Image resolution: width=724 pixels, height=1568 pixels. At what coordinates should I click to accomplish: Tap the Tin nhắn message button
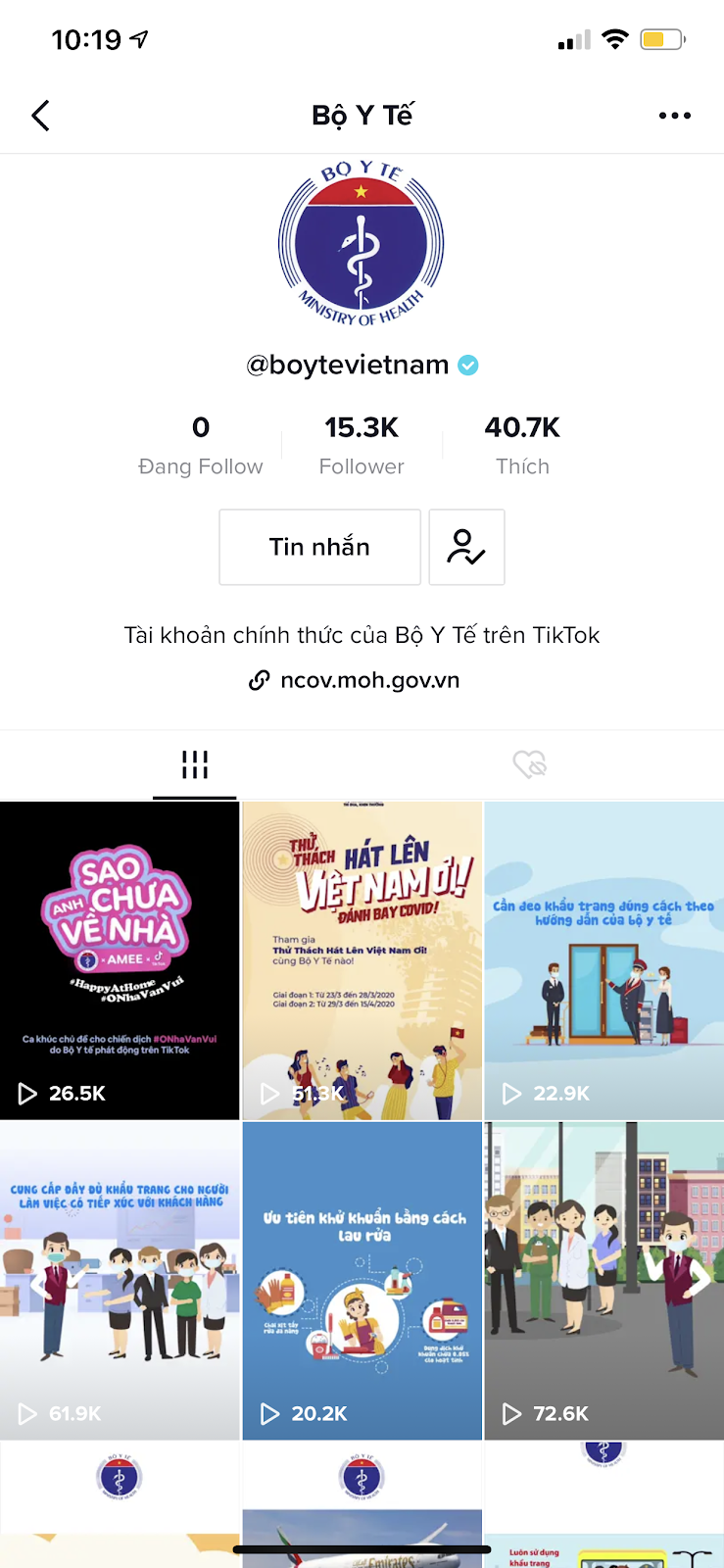pyautogui.click(x=319, y=547)
